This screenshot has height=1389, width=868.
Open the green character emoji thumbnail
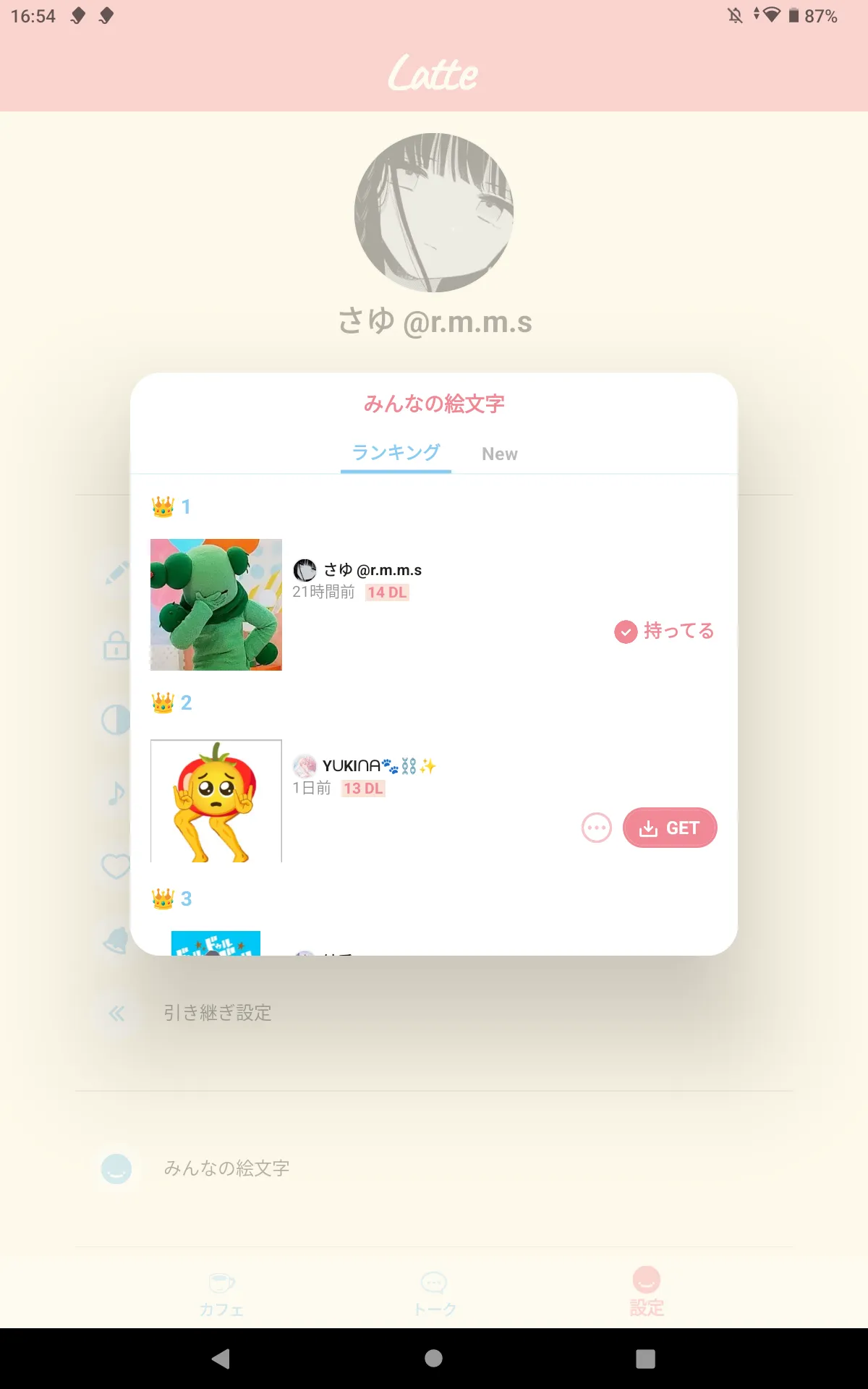point(216,604)
